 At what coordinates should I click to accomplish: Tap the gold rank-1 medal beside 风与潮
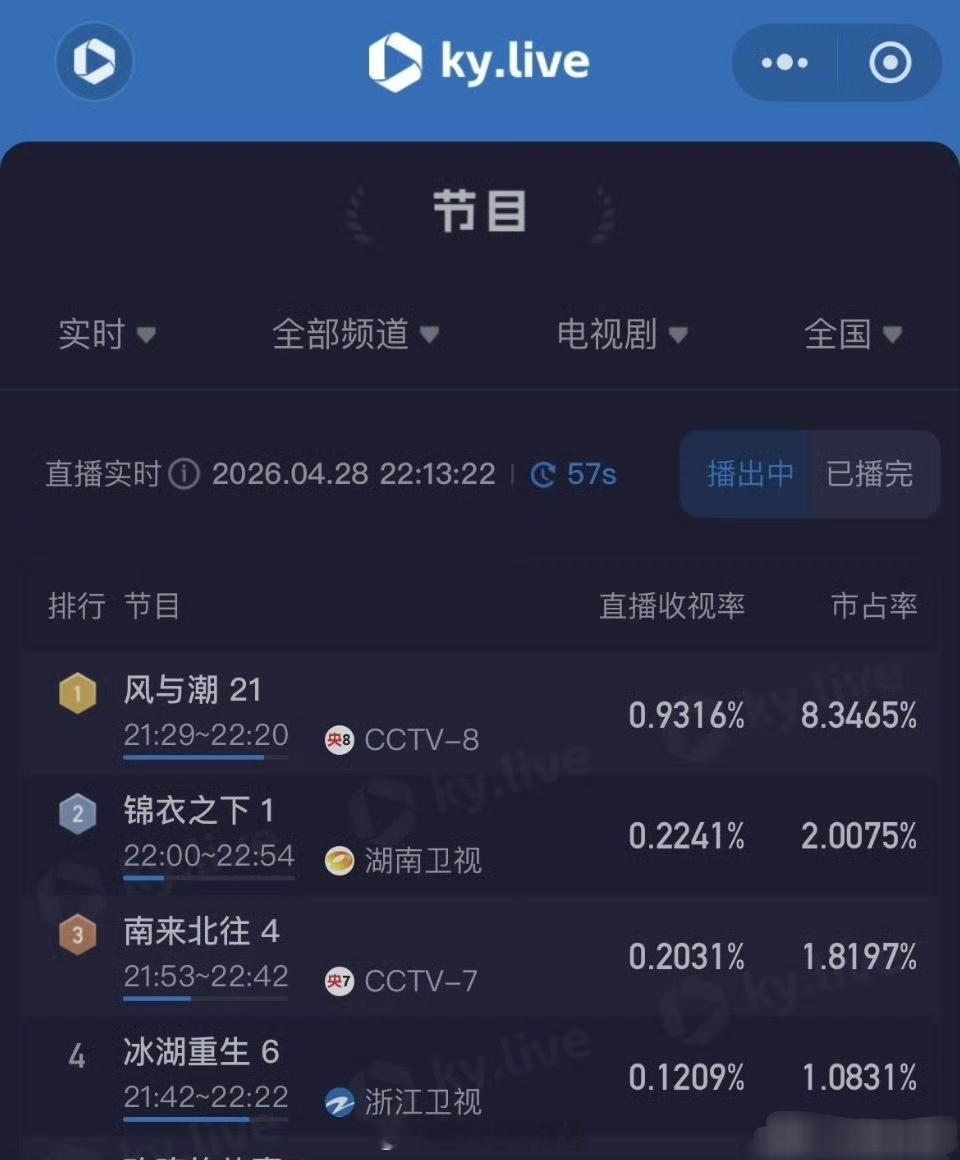(x=79, y=692)
